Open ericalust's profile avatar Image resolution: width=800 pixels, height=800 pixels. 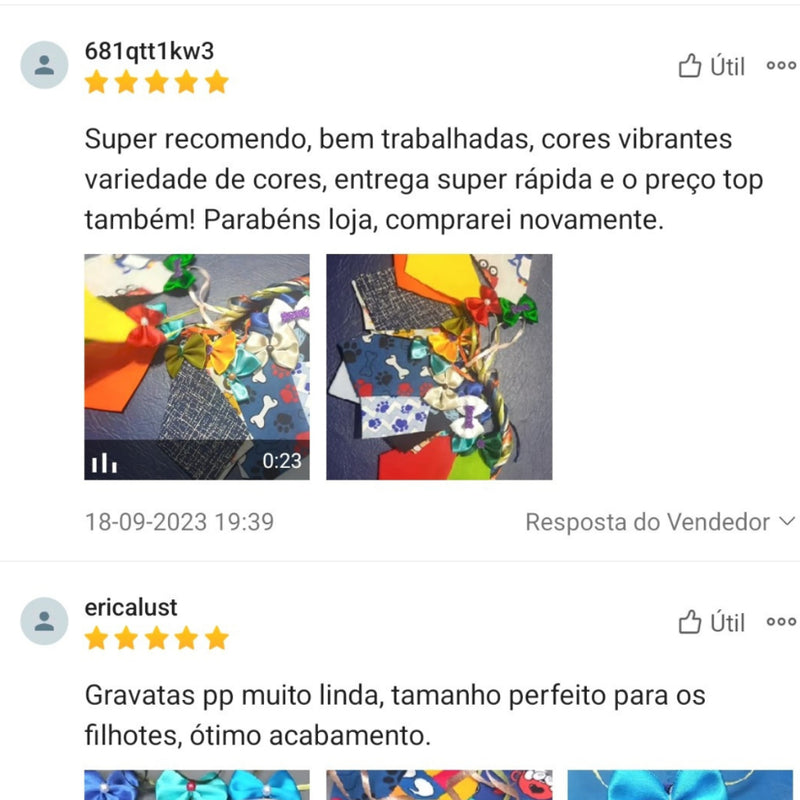click(44, 621)
